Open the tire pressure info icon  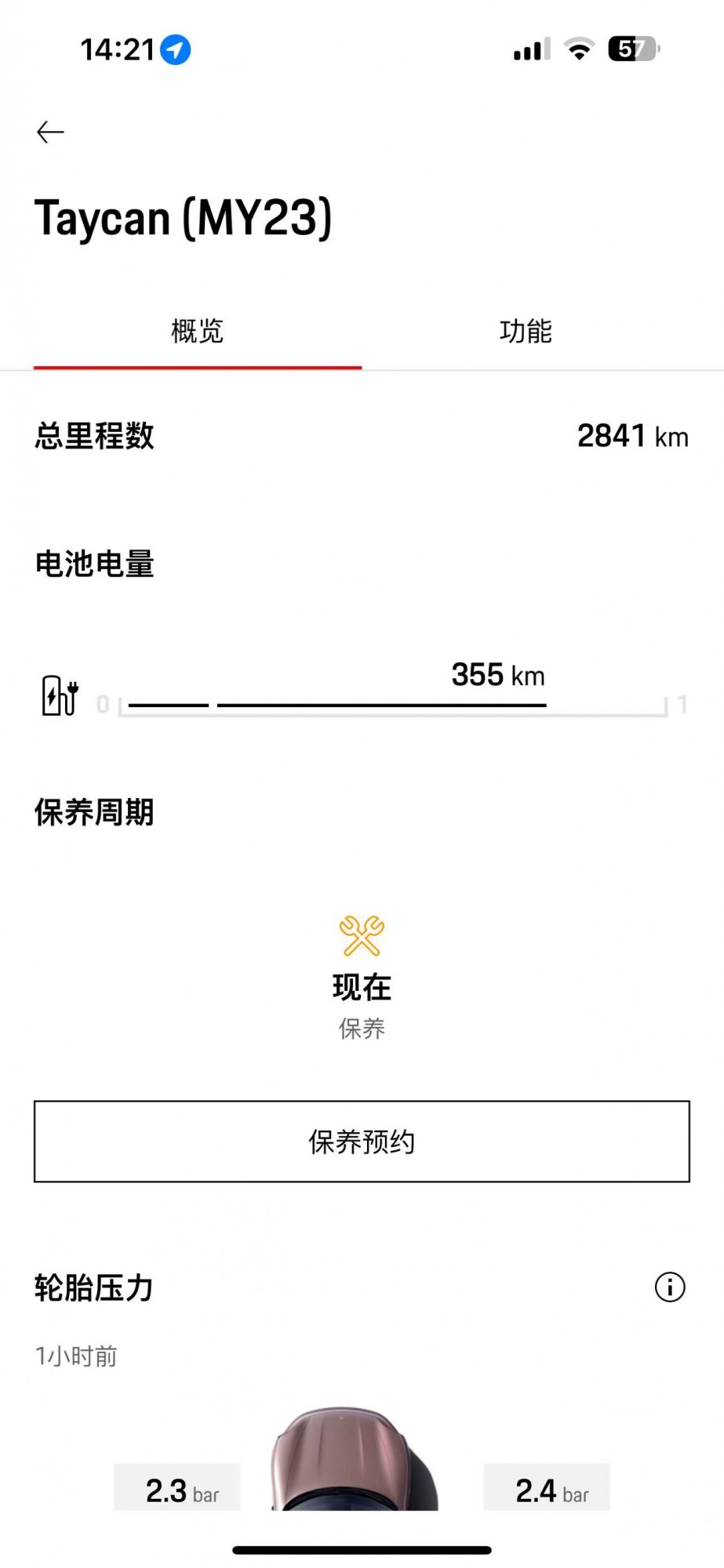point(669,1287)
